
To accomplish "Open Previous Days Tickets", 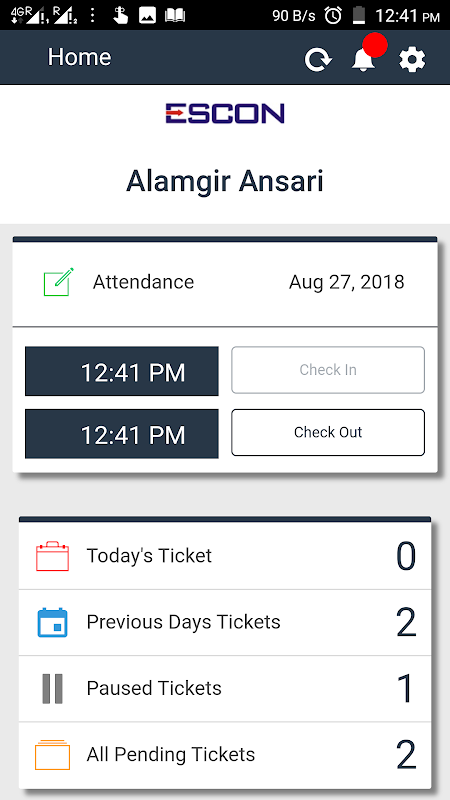I will tap(225, 622).
